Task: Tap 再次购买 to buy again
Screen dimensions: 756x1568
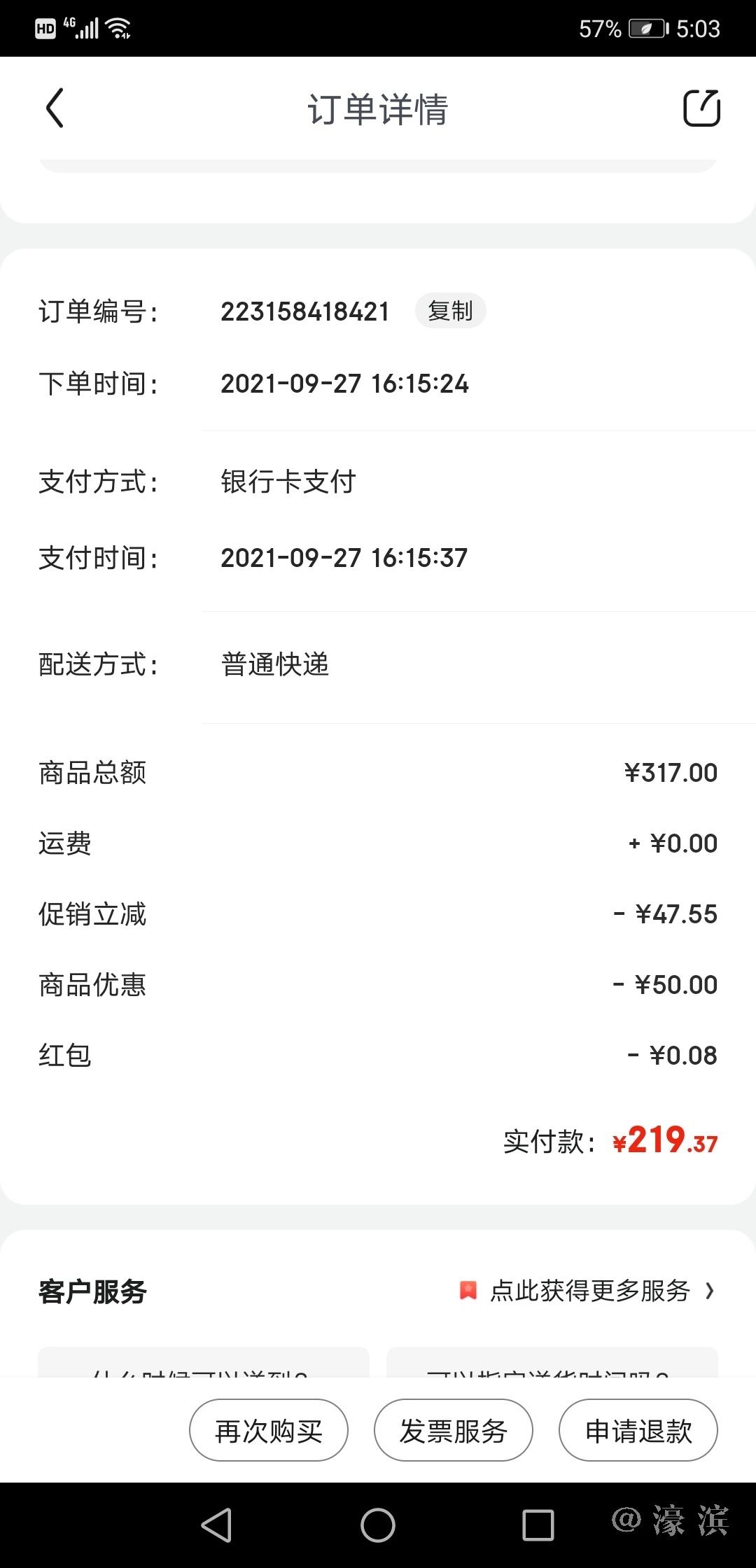Action: coord(269,1431)
